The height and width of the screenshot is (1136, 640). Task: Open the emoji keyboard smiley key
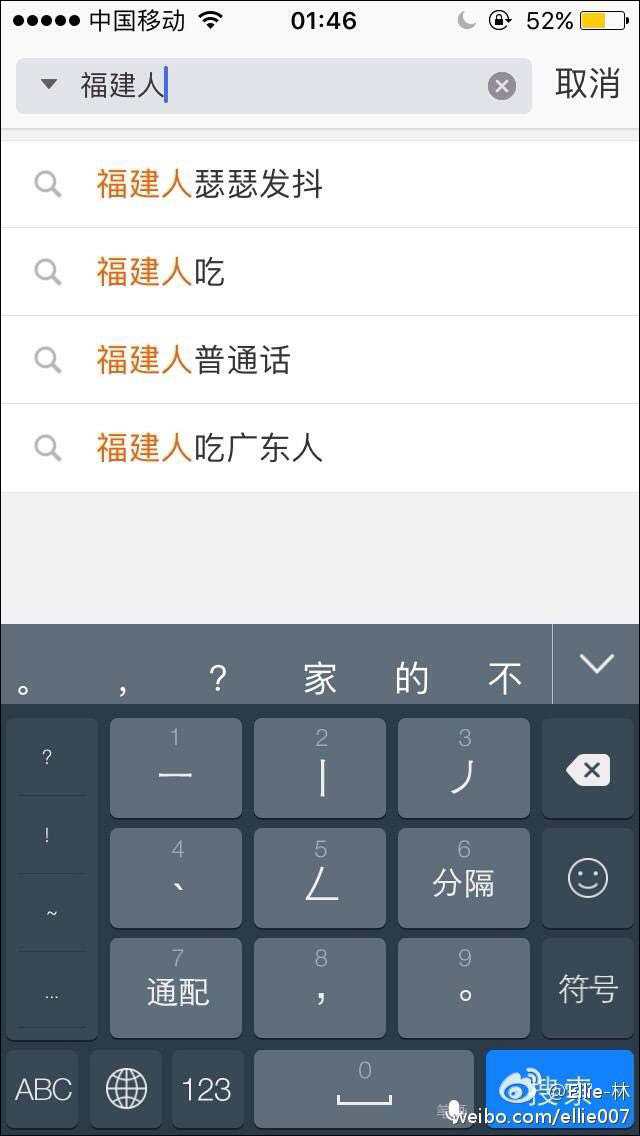588,879
